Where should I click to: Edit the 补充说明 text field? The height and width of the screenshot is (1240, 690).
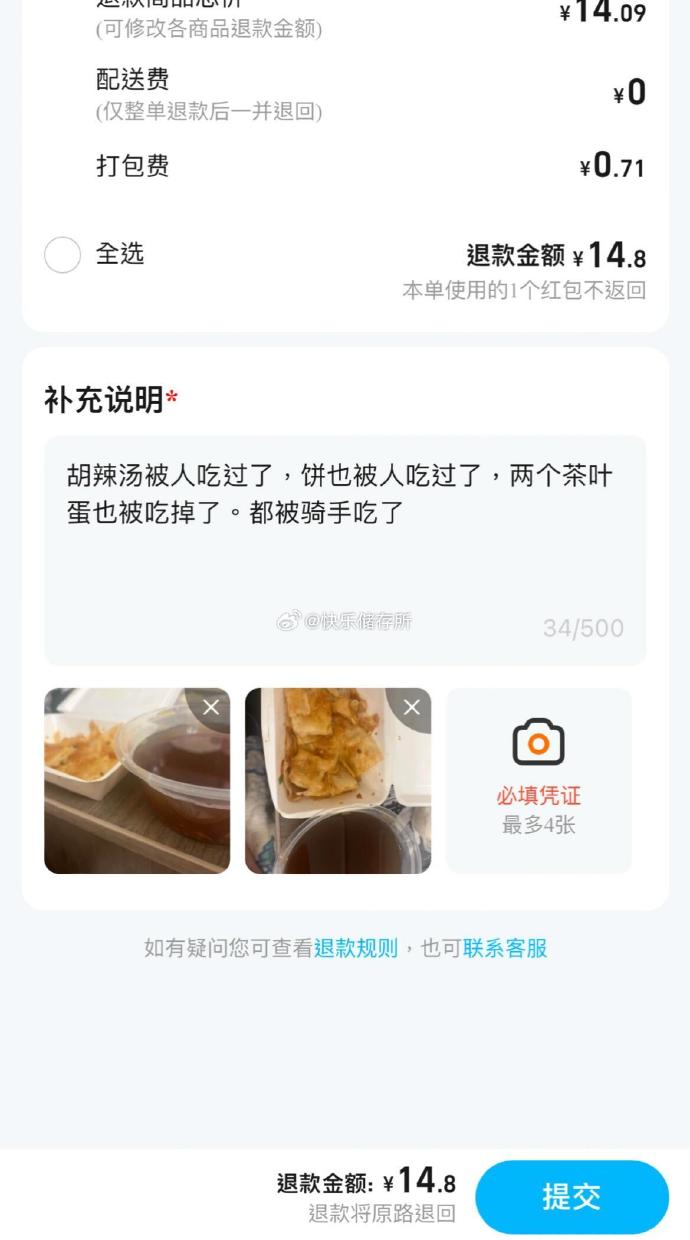(x=345, y=550)
